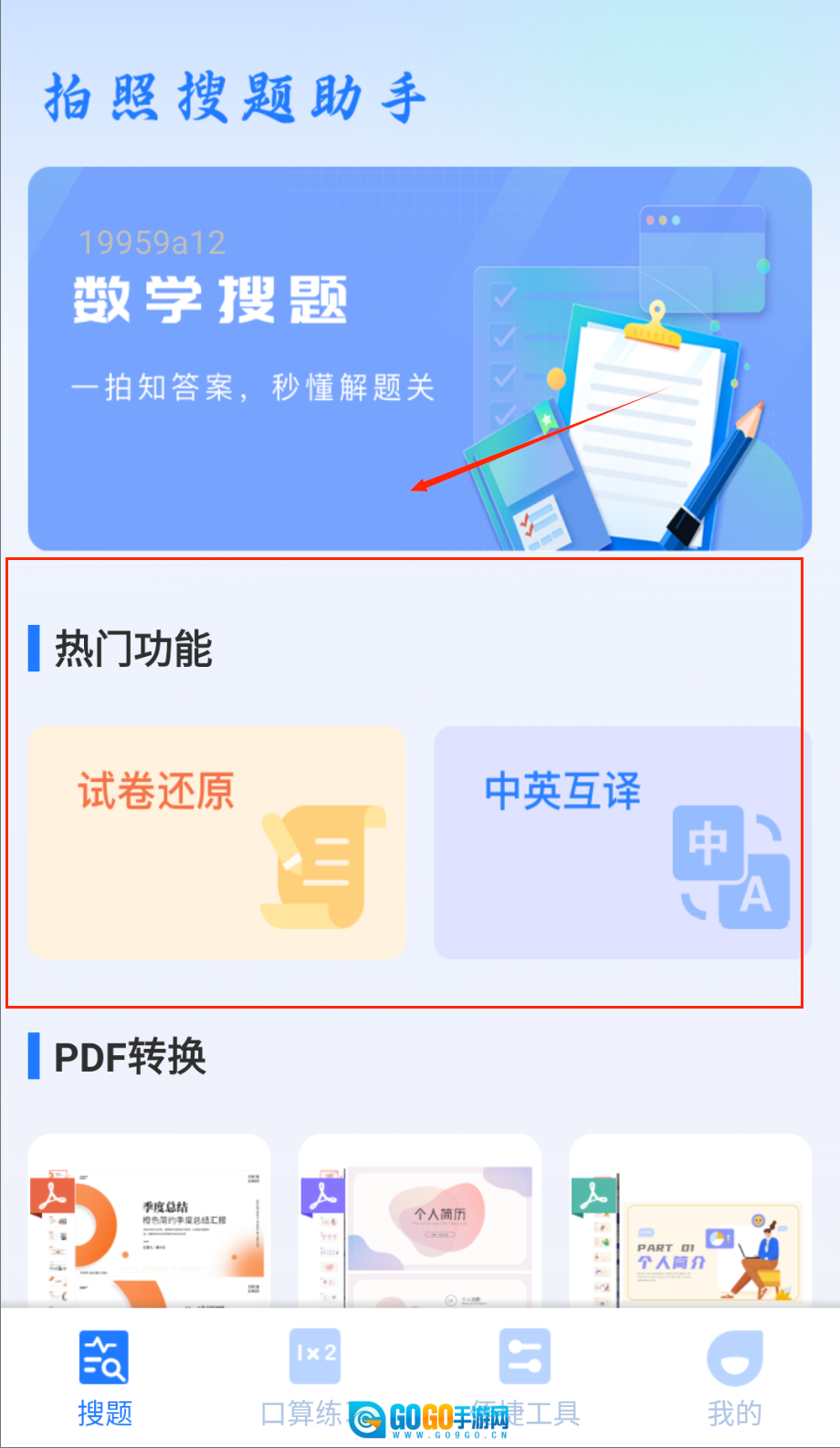
Task: Open the 试卷还原 feature card
Action: pyautogui.click(x=216, y=842)
